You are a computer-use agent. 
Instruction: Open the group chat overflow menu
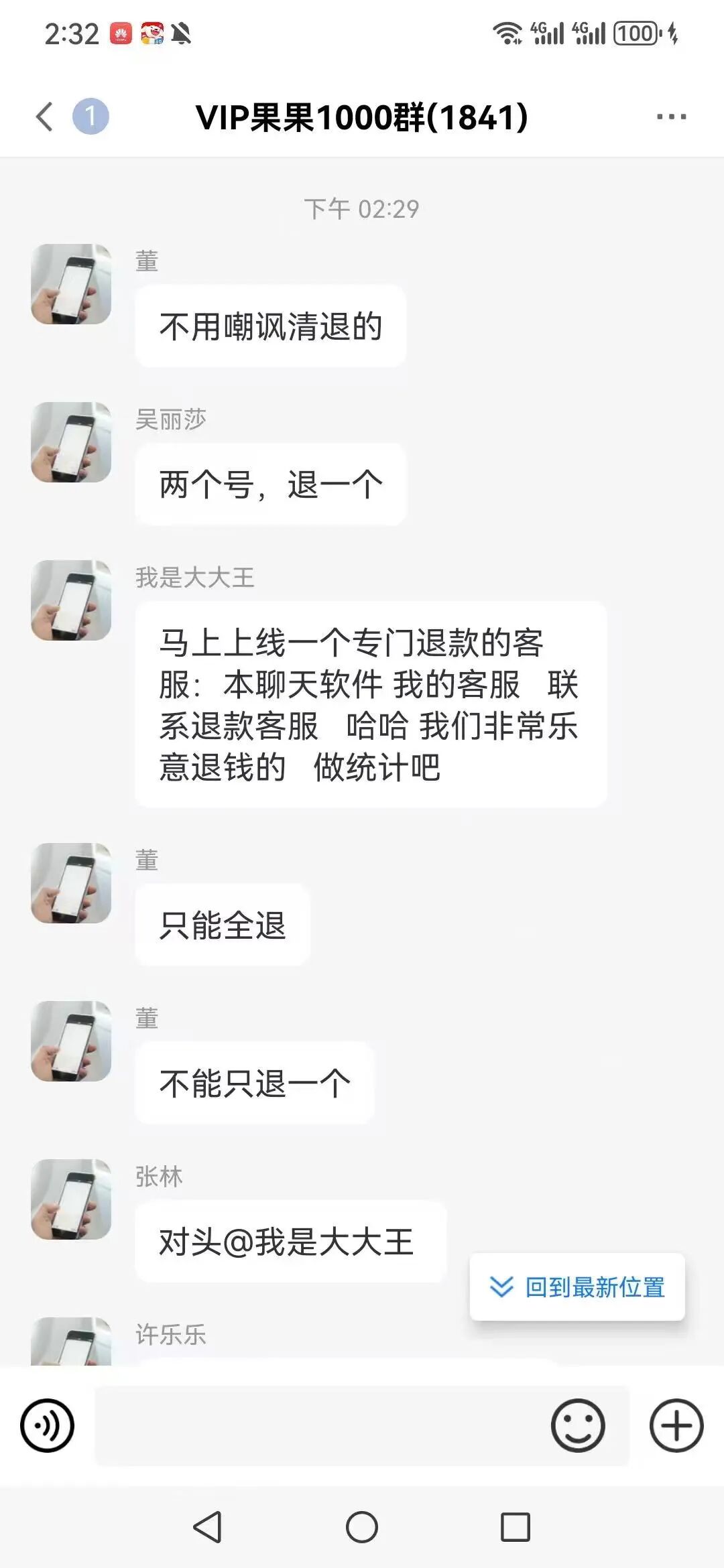tap(671, 117)
